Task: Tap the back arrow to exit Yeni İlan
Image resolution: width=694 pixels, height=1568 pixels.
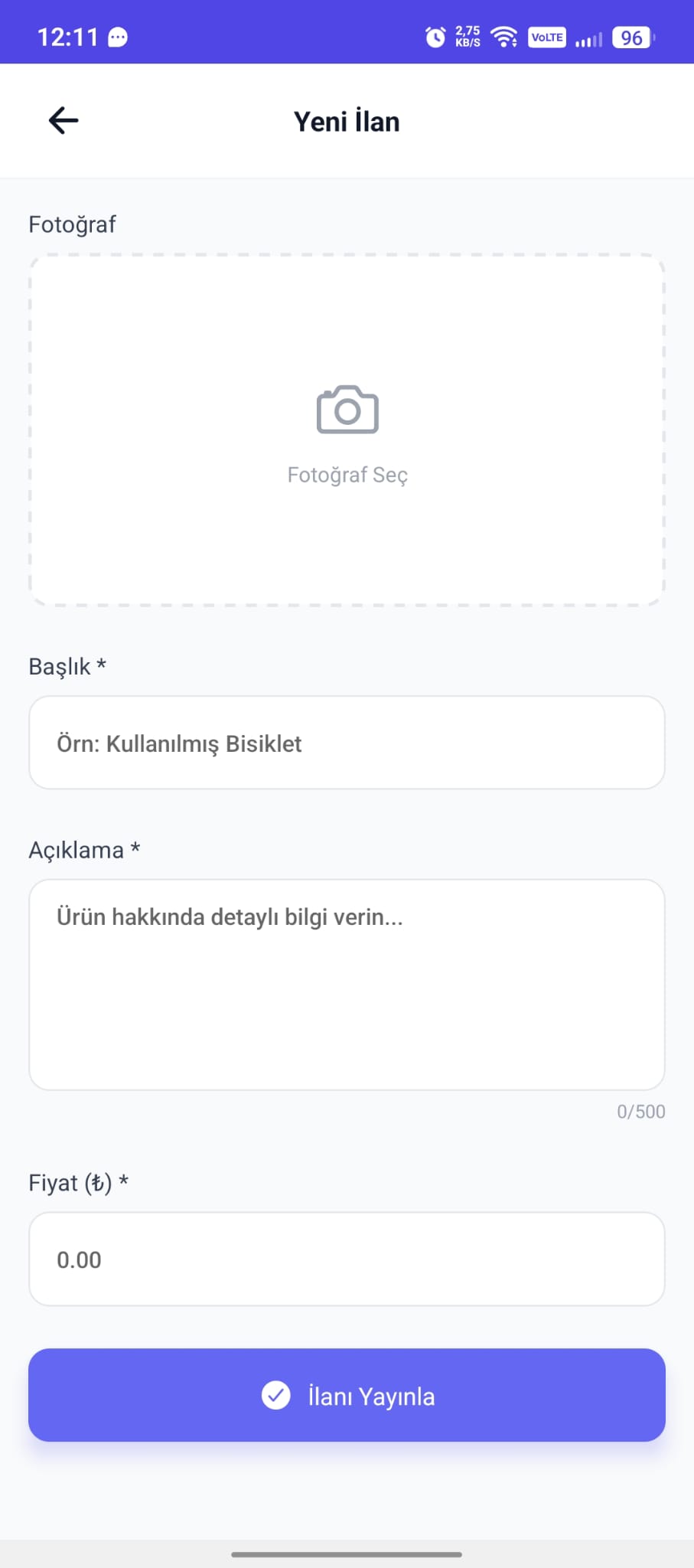Action: [x=62, y=120]
